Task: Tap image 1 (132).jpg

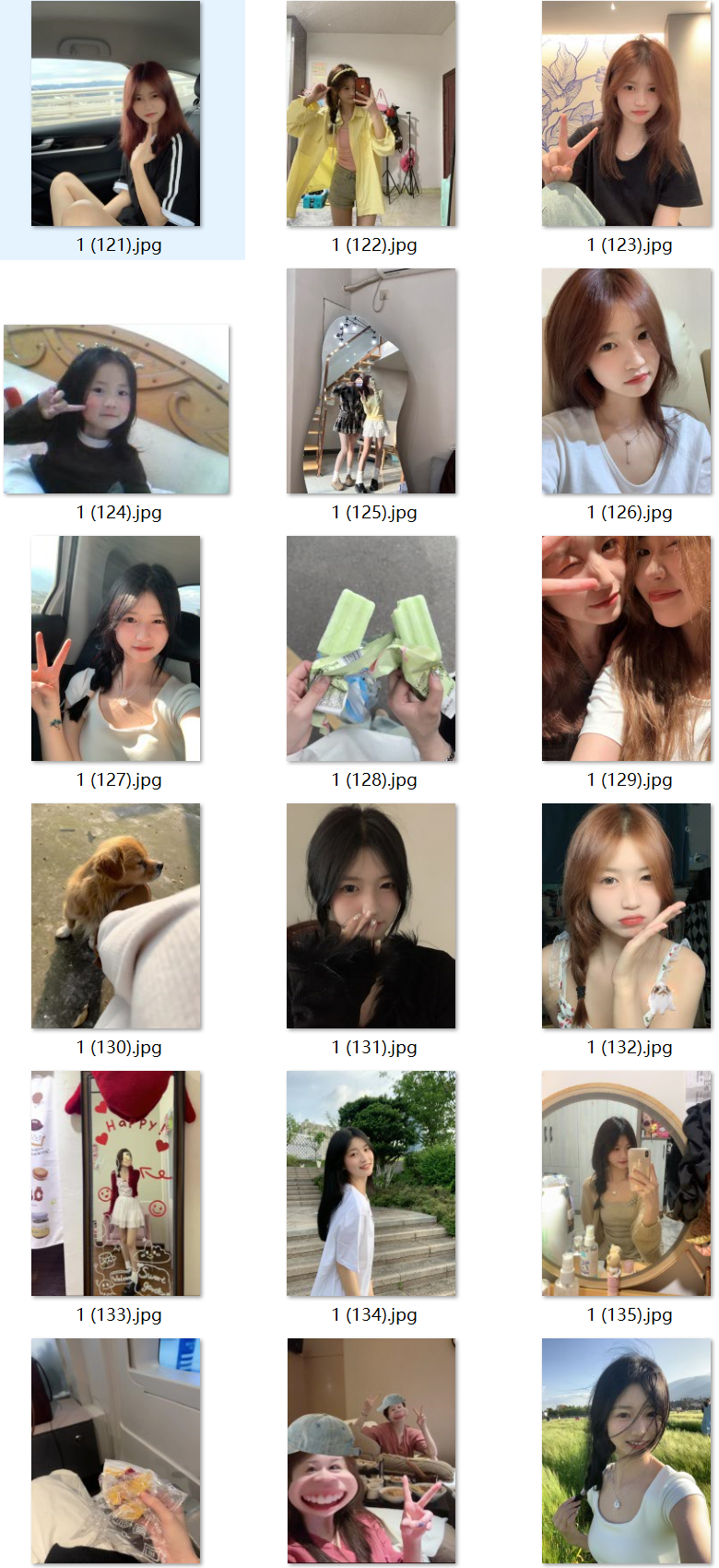Action: click(x=626, y=916)
